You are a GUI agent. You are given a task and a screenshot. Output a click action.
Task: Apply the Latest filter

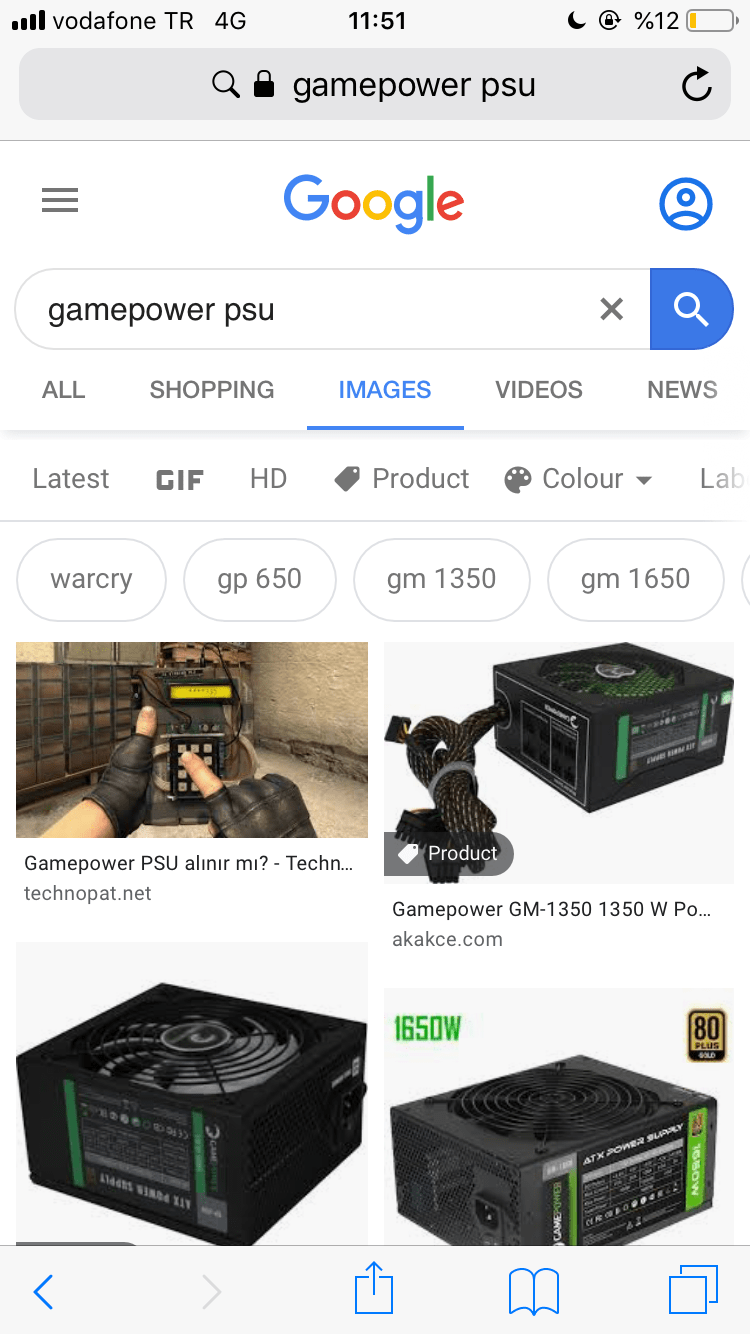click(70, 478)
